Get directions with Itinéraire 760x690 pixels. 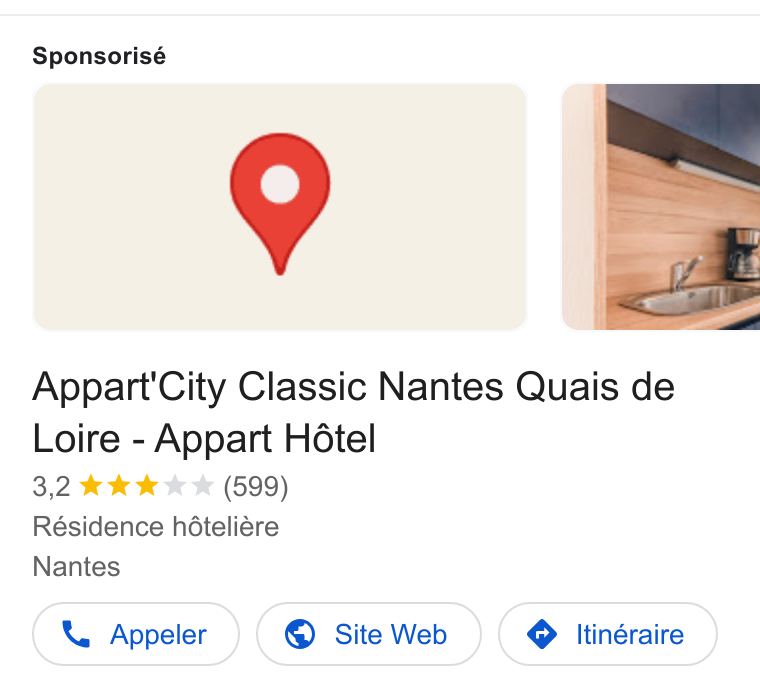pyautogui.click(x=608, y=634)
